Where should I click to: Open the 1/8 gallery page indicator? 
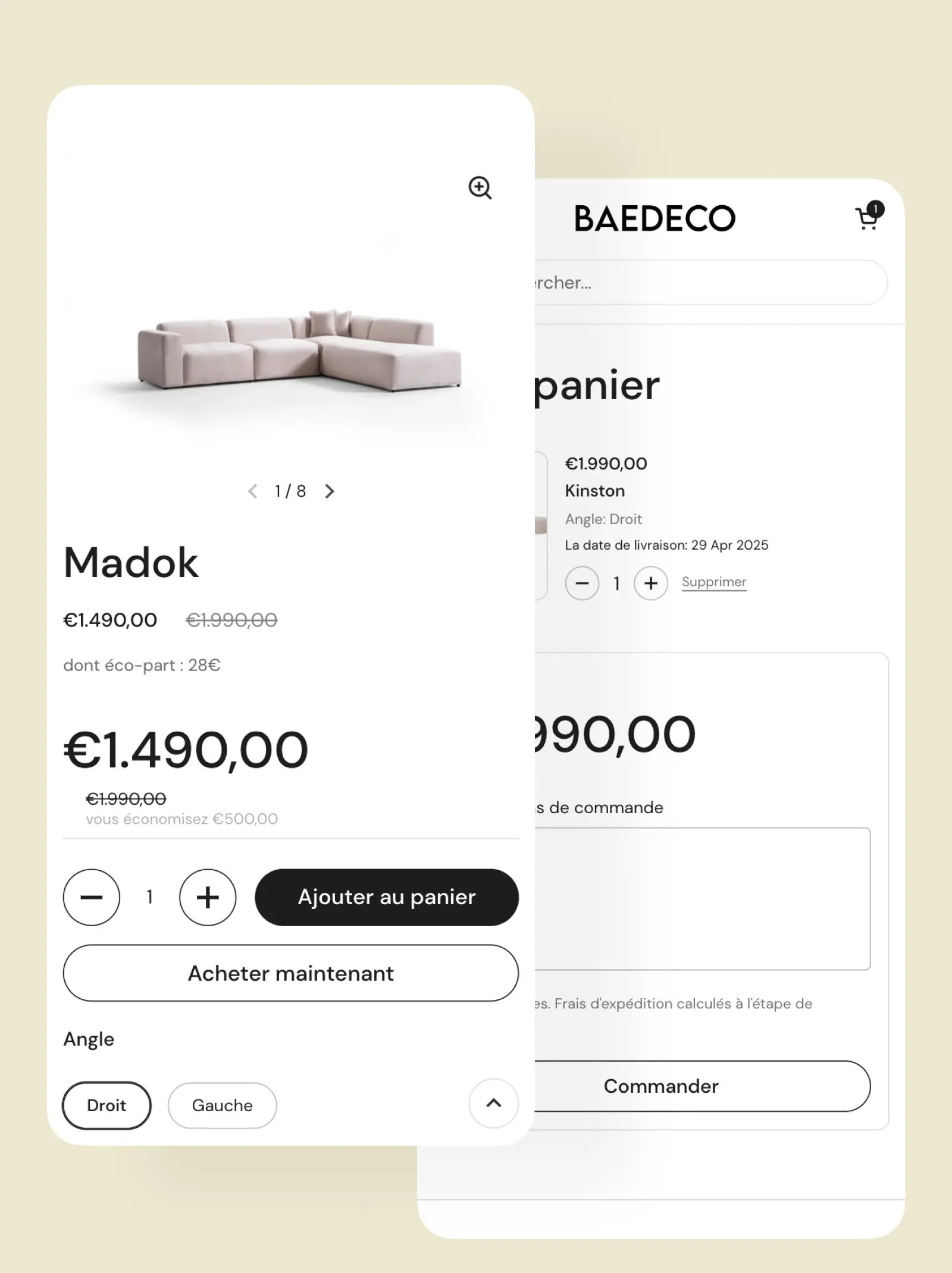pos(290,491)
